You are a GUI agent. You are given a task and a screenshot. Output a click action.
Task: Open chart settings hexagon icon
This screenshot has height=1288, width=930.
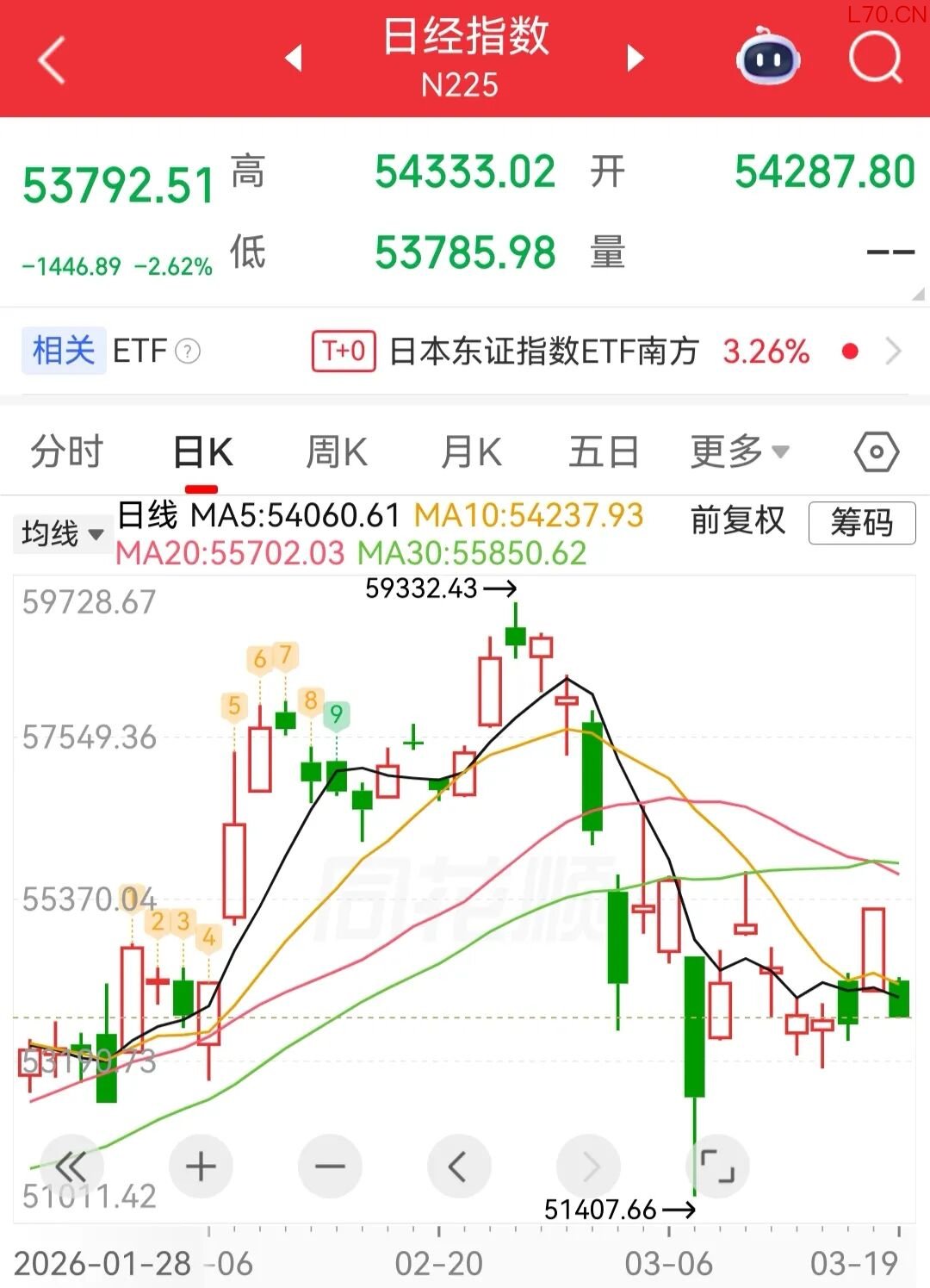(x=877, y=451)
